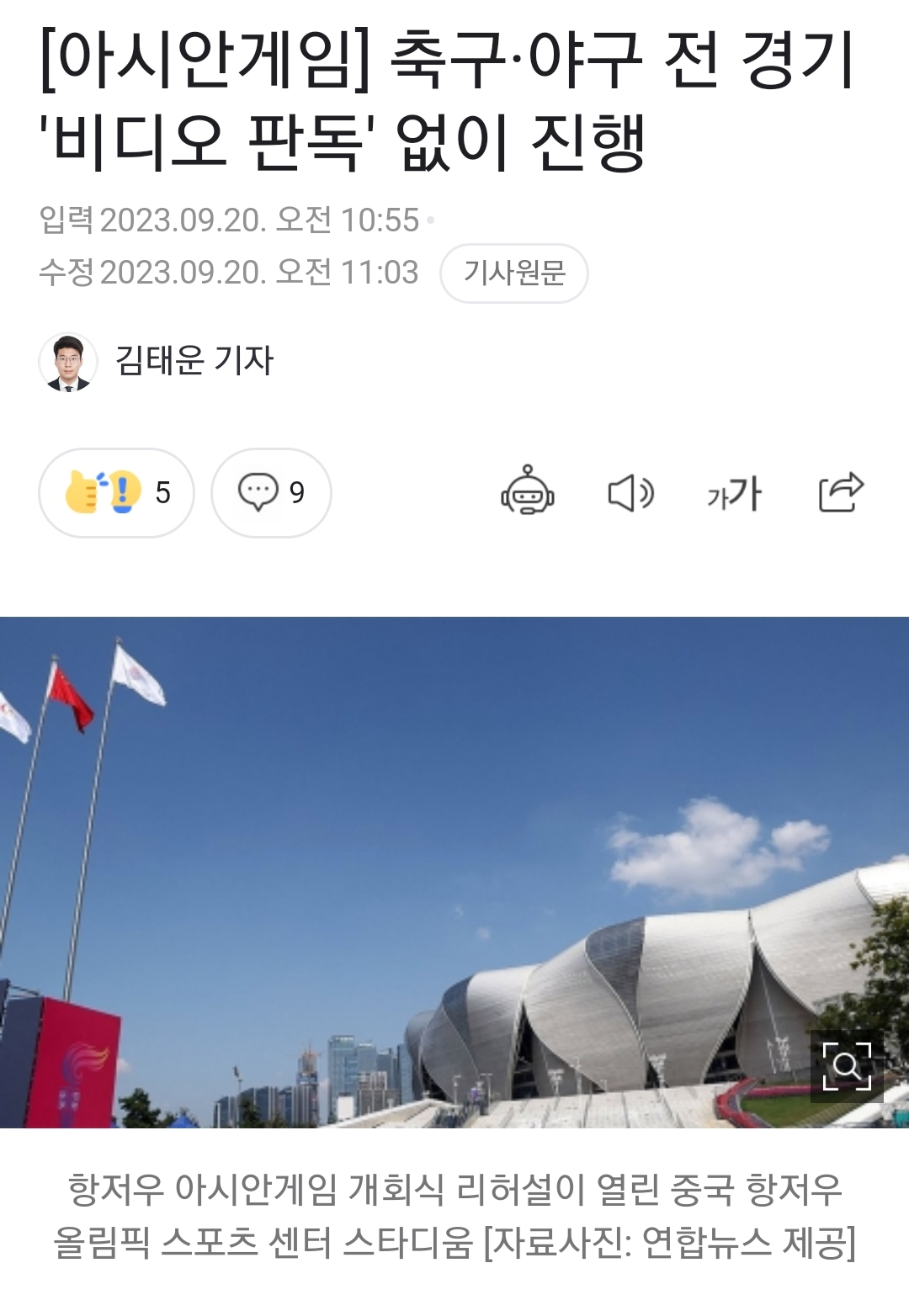This screenshot has width=909, height=1316.
Task: Open the AI summary robot icon
Action: [x=528, y=491]
